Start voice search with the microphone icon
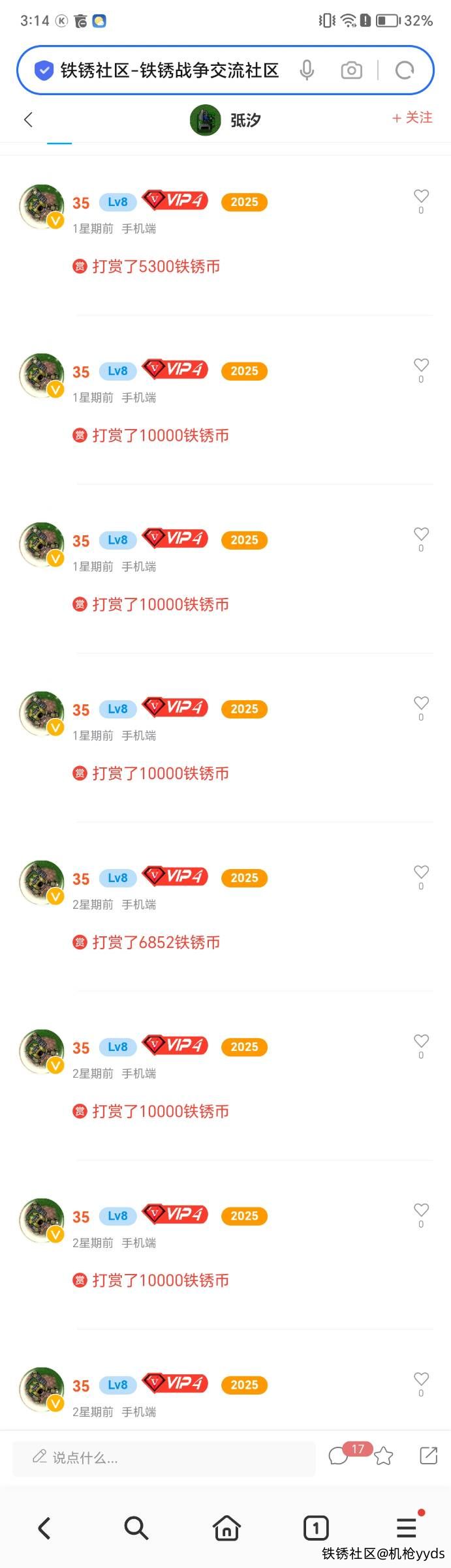The height and width of the screenshot is (1568, 451). [307, 70]
